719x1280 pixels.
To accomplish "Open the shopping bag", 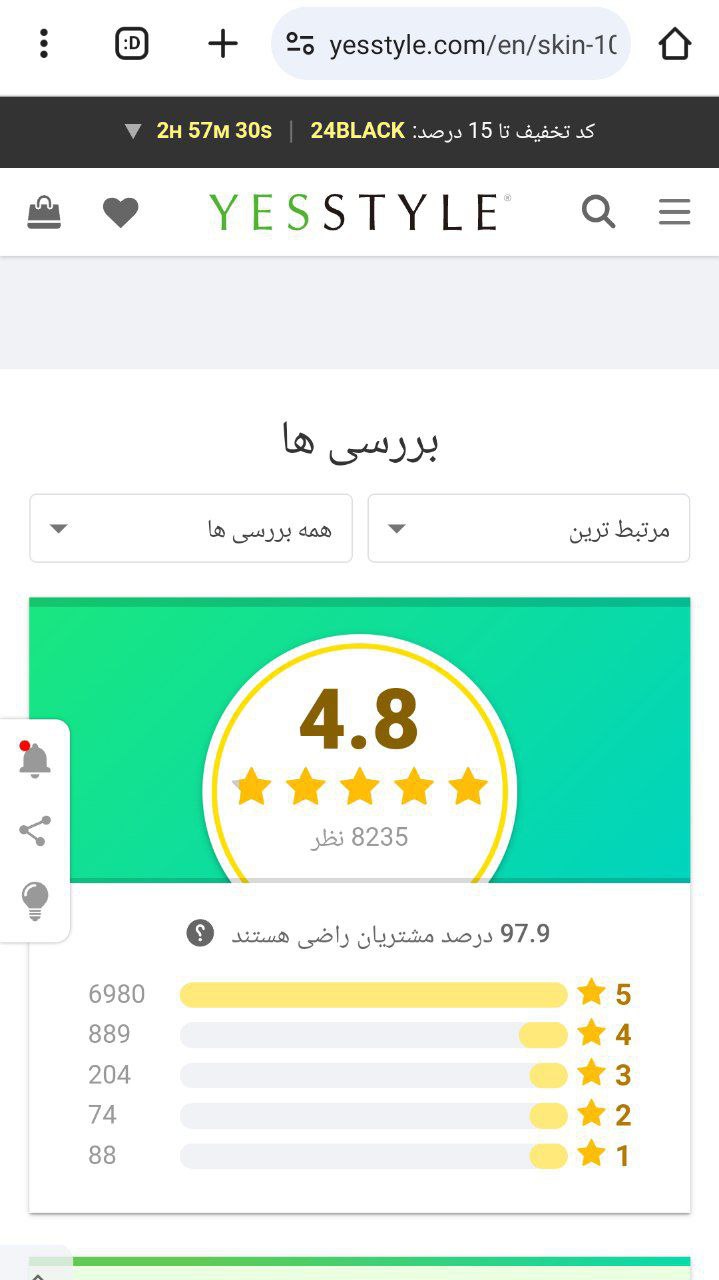I will pos(44,212).
